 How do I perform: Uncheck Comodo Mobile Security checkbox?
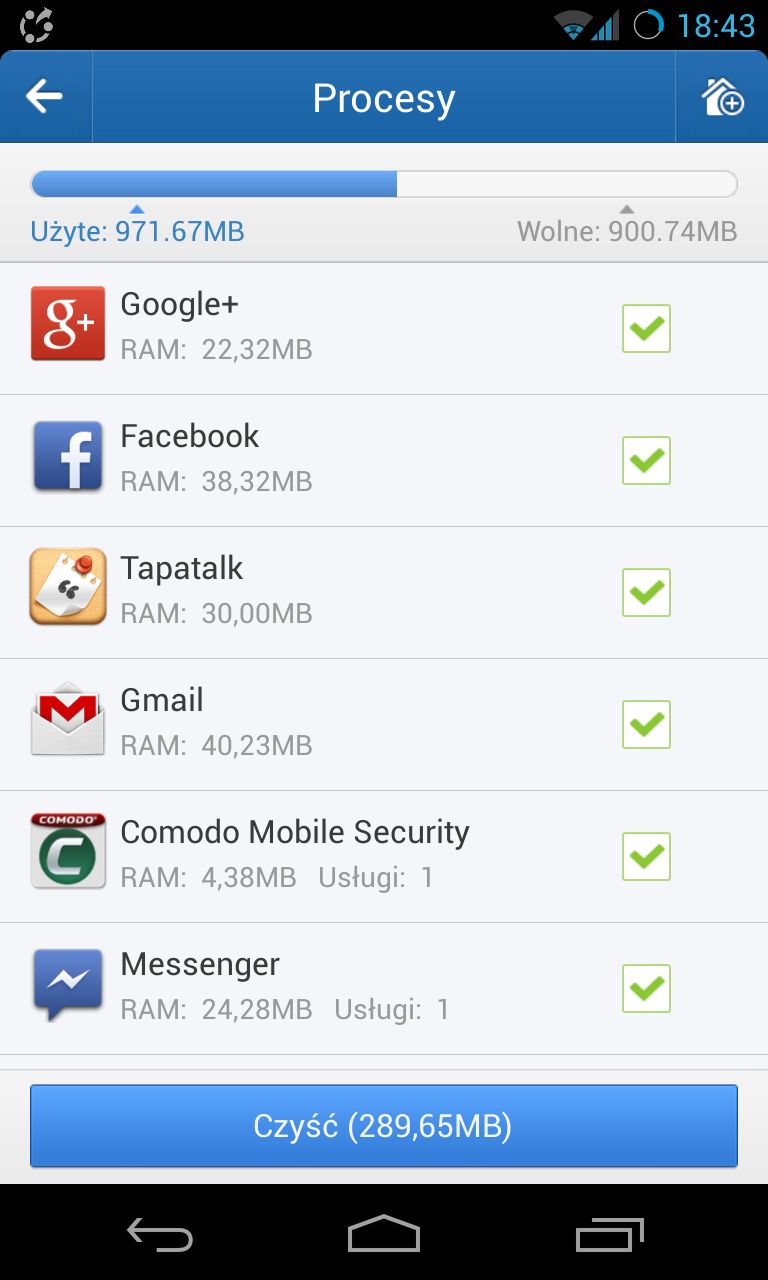(x=646, y=857)
